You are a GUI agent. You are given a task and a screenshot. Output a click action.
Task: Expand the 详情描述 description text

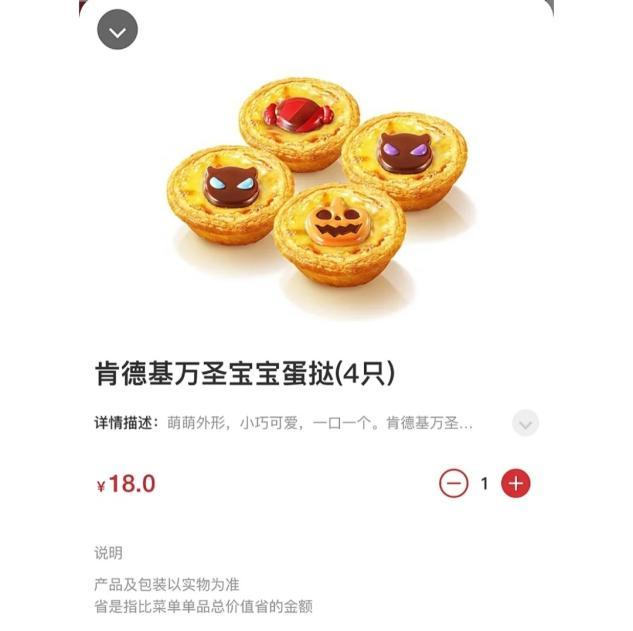[x=525, y=423]
